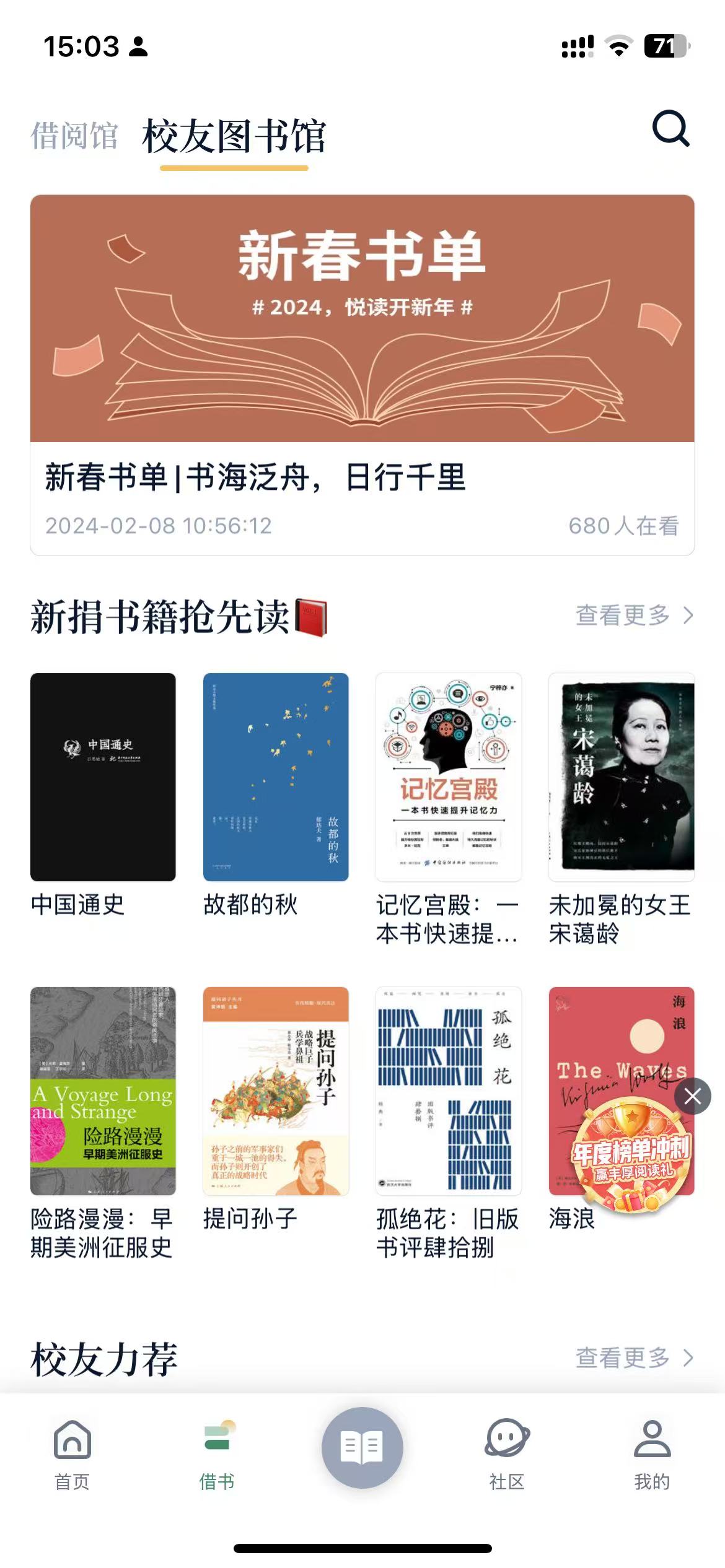View more under 校友力荐
Image resolution: width=725 pixels, height=1568 pixels.
click(633, 1358)
